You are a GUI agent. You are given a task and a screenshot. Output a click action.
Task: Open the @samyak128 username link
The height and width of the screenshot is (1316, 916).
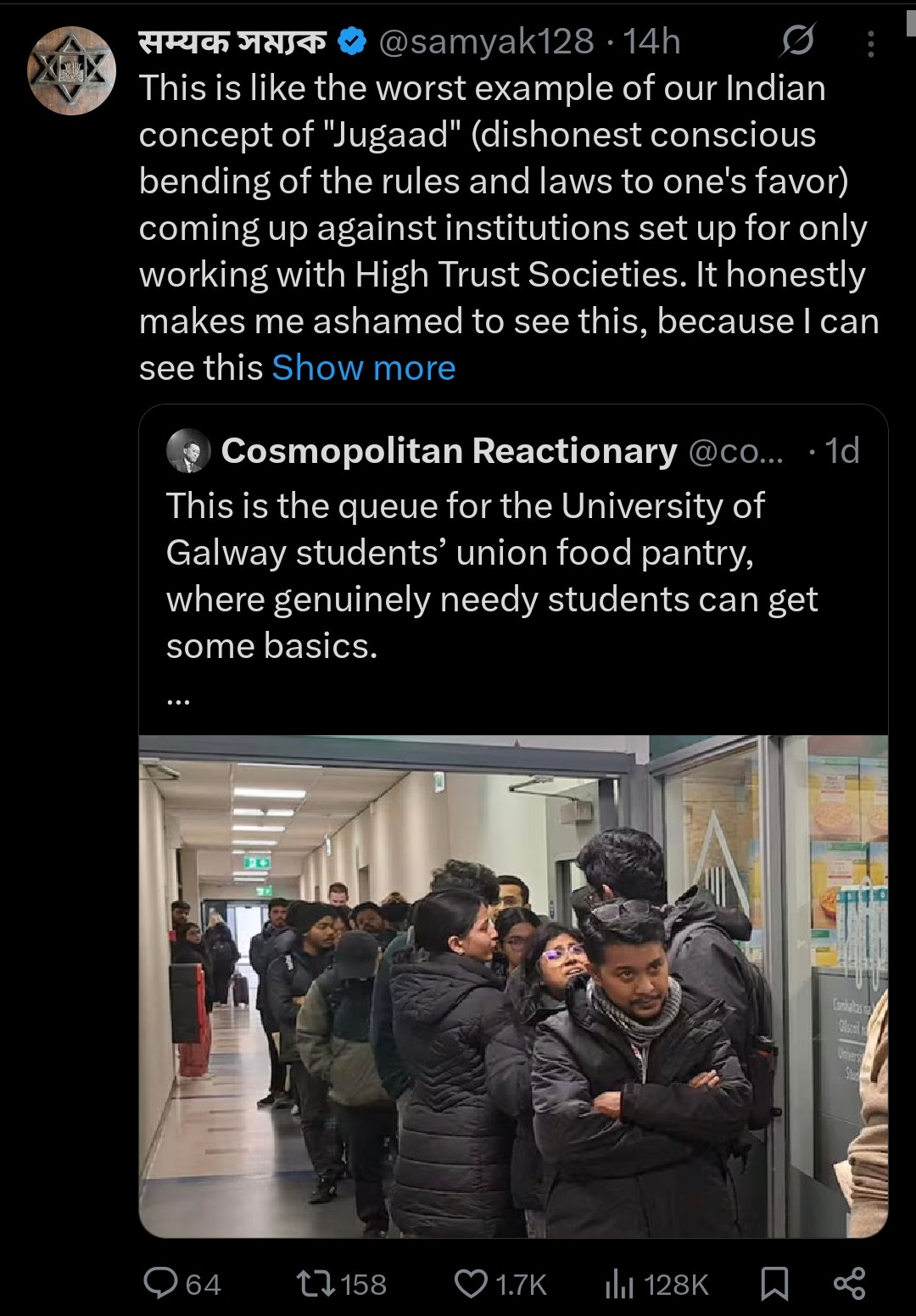pos(486,41)
